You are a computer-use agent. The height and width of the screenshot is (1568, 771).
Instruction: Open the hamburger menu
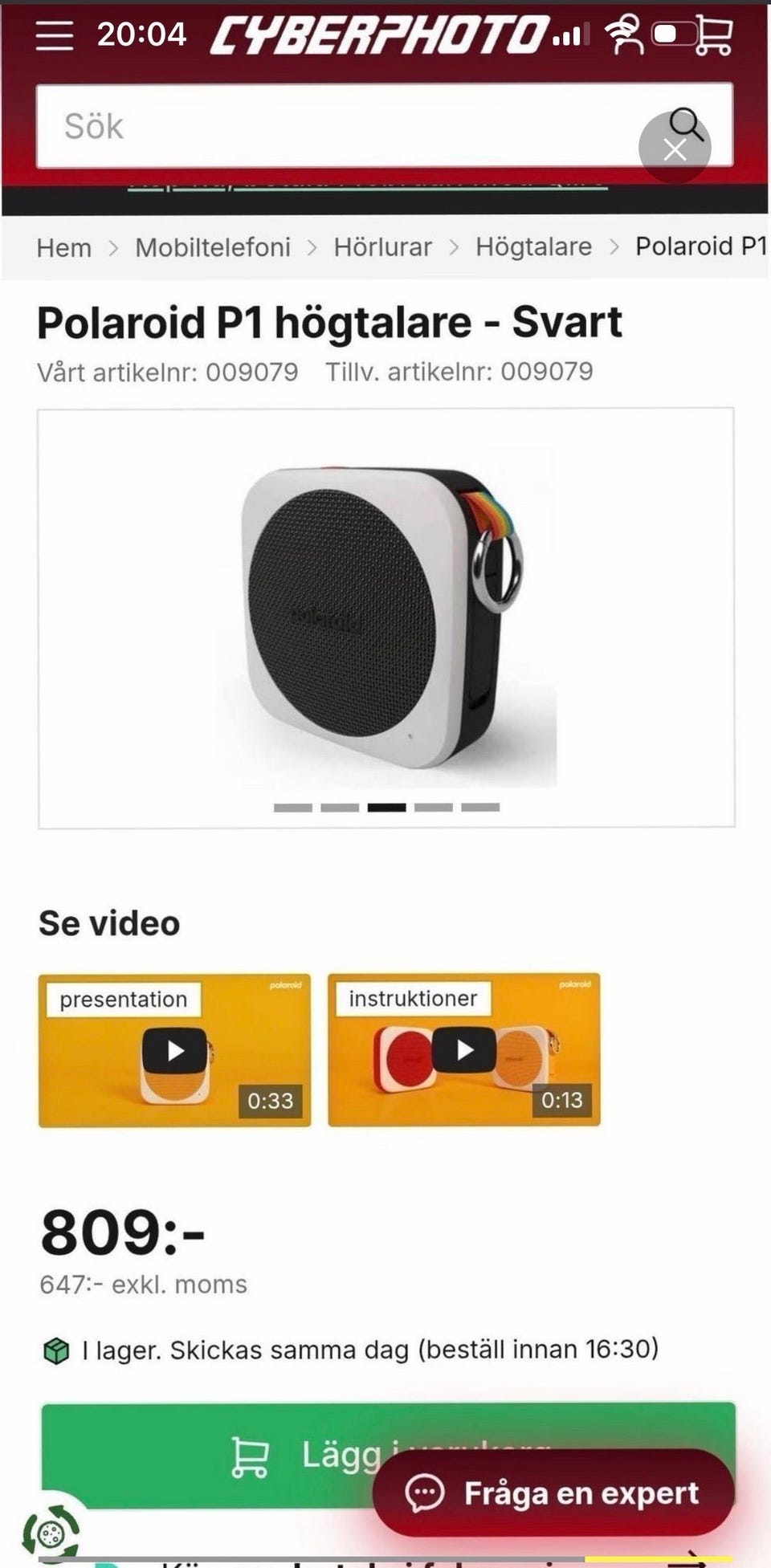[55, 35]
